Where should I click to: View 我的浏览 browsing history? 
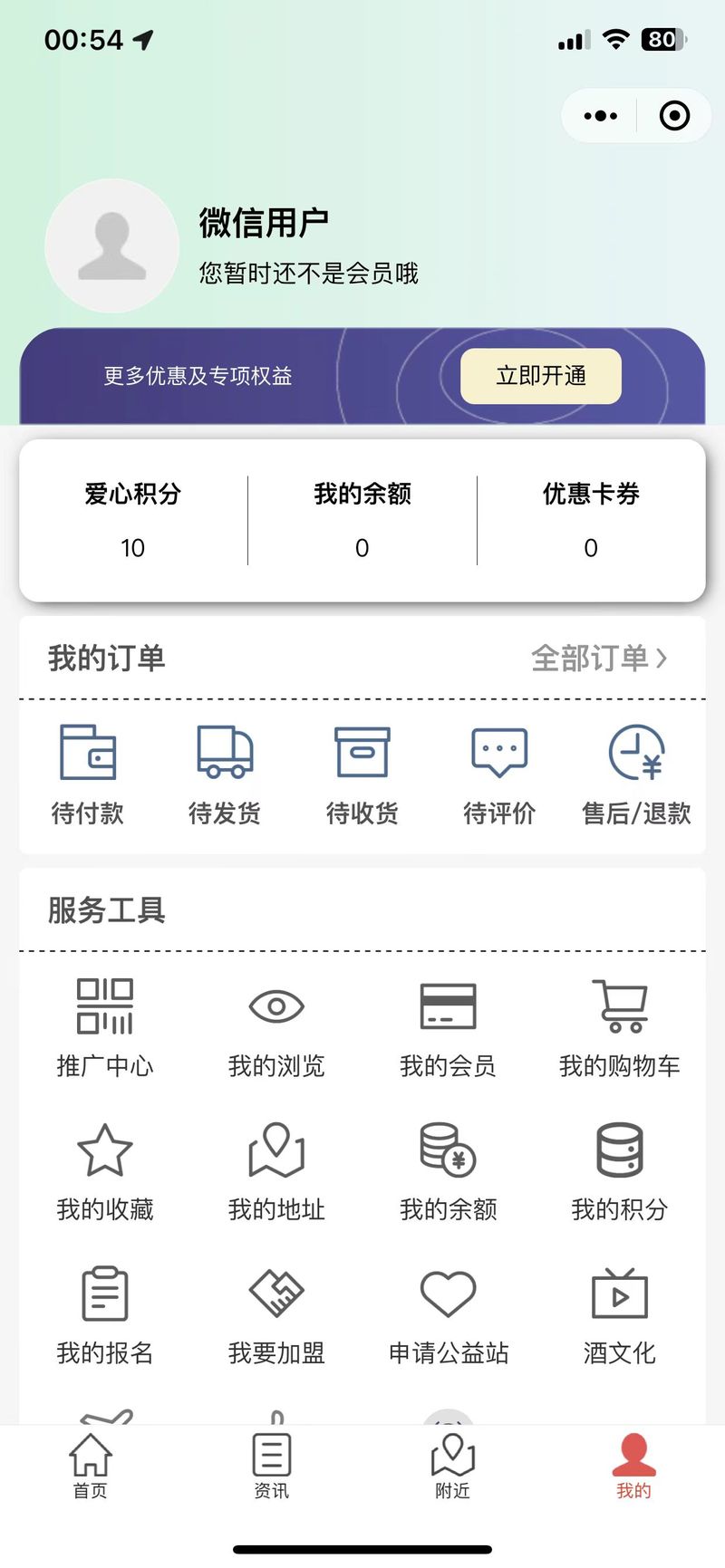click(x=276, y=1028)
